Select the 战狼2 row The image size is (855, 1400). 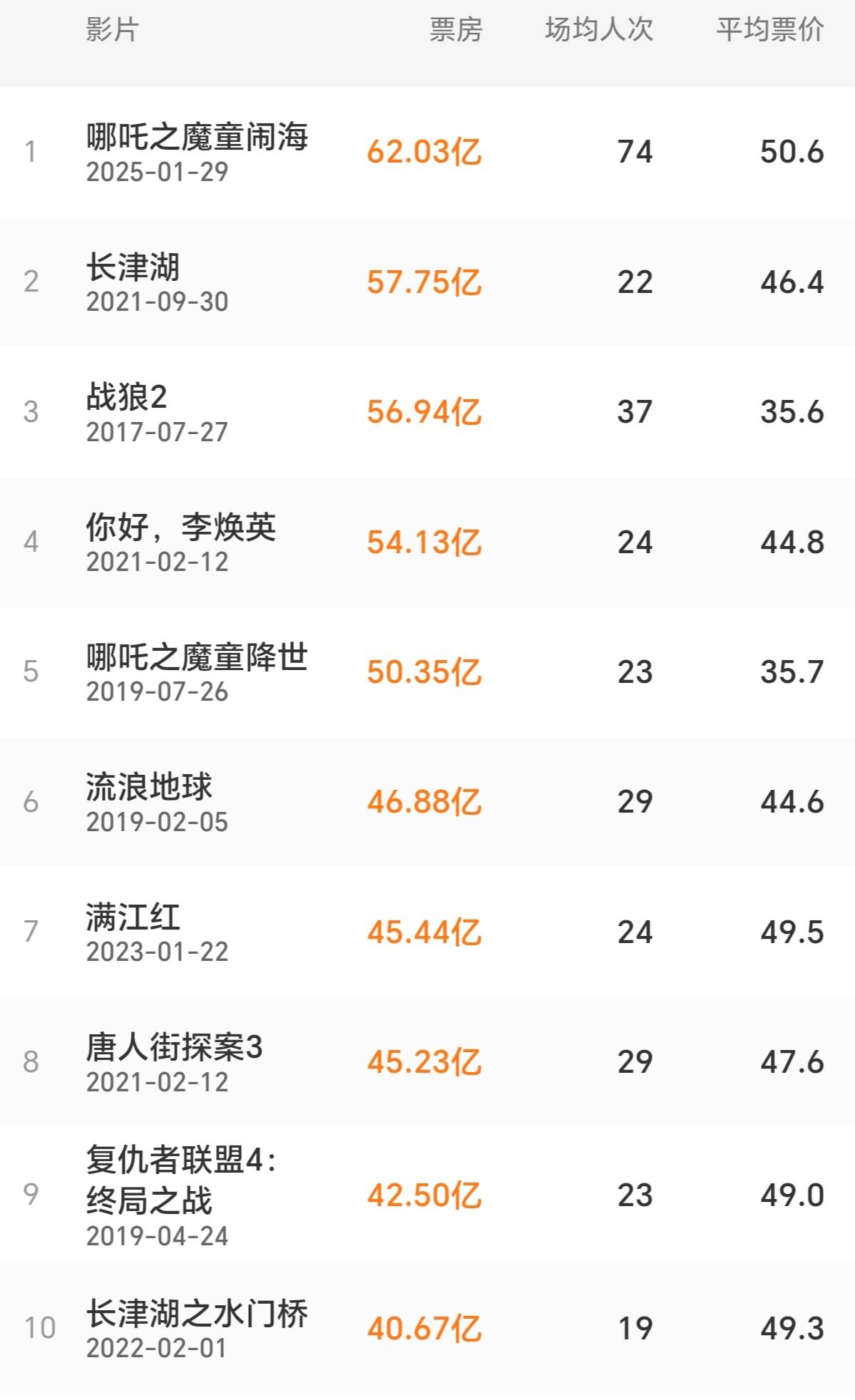pyautogui.click(x=127, y=398)
